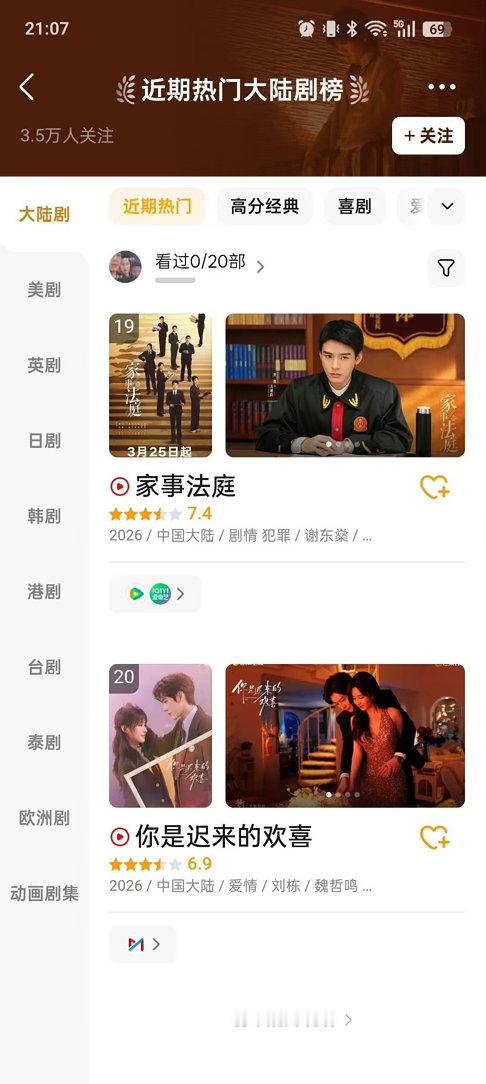Open the filter funnel icon

pyautogui.click(x=447, y=268)
